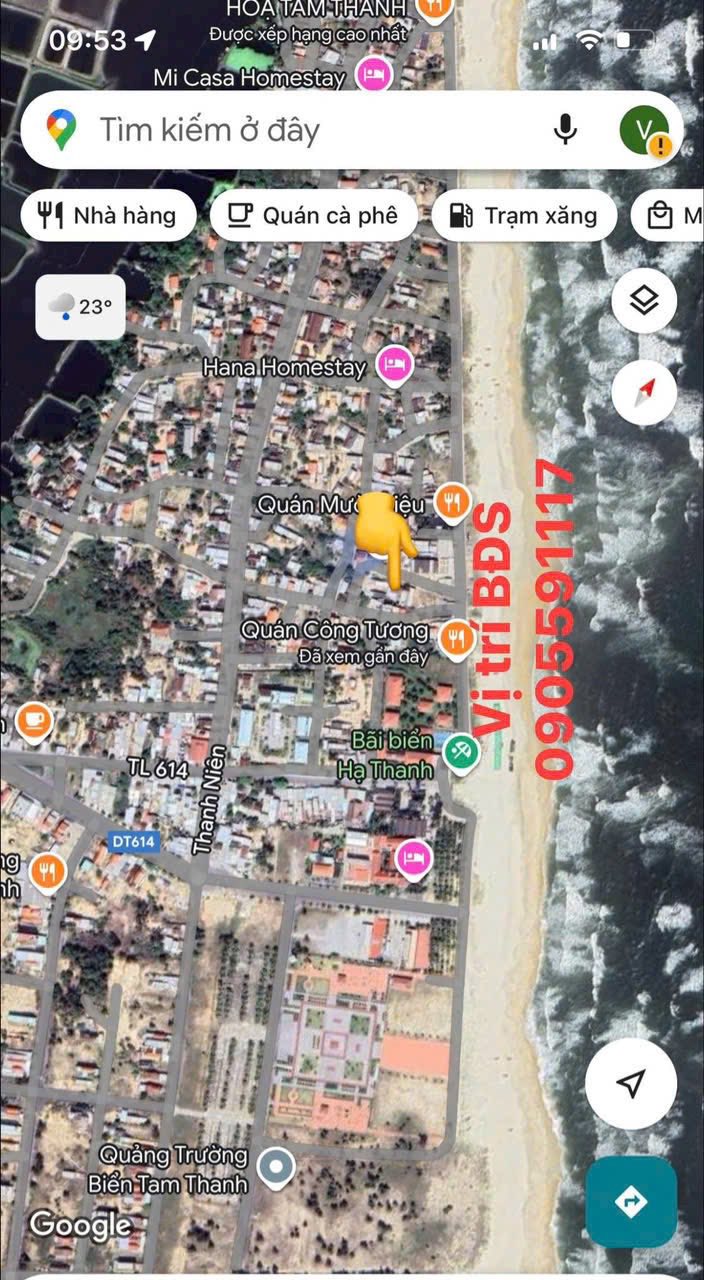Image resolution: width=704 pixels, height=1280 pixels.
Task: Start voice search with the microphone
Action: 566,130
